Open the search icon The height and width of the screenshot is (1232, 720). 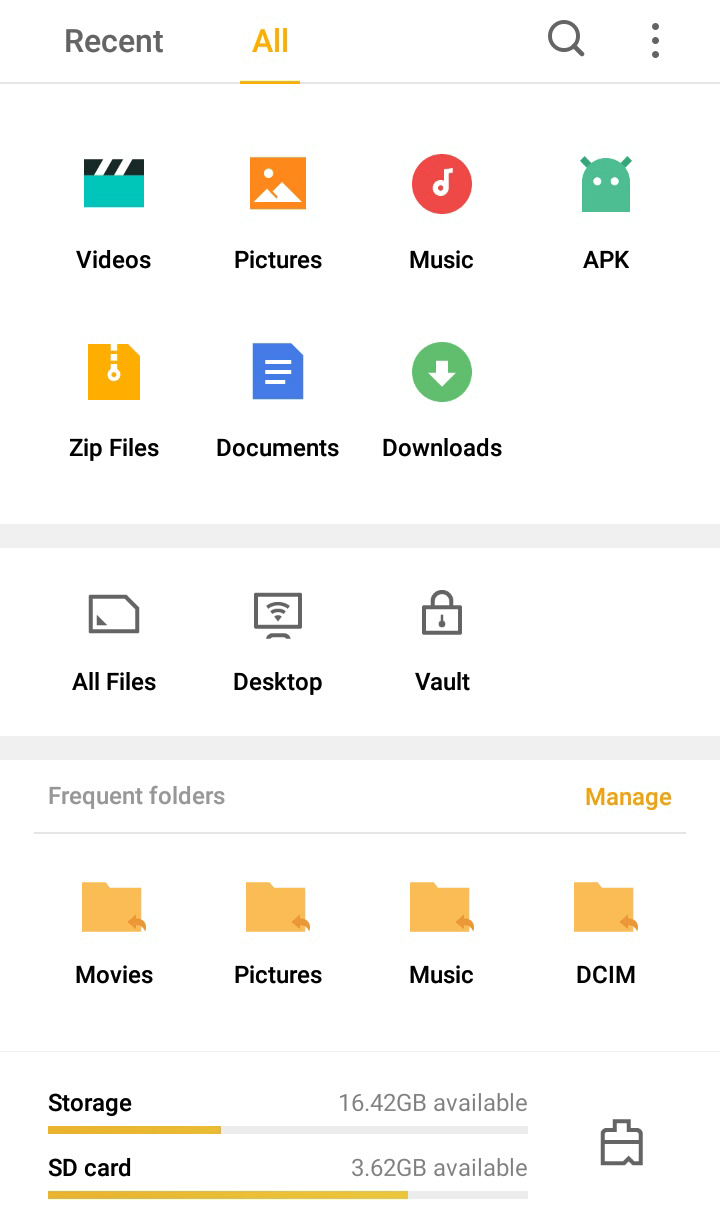coord(566,41)
